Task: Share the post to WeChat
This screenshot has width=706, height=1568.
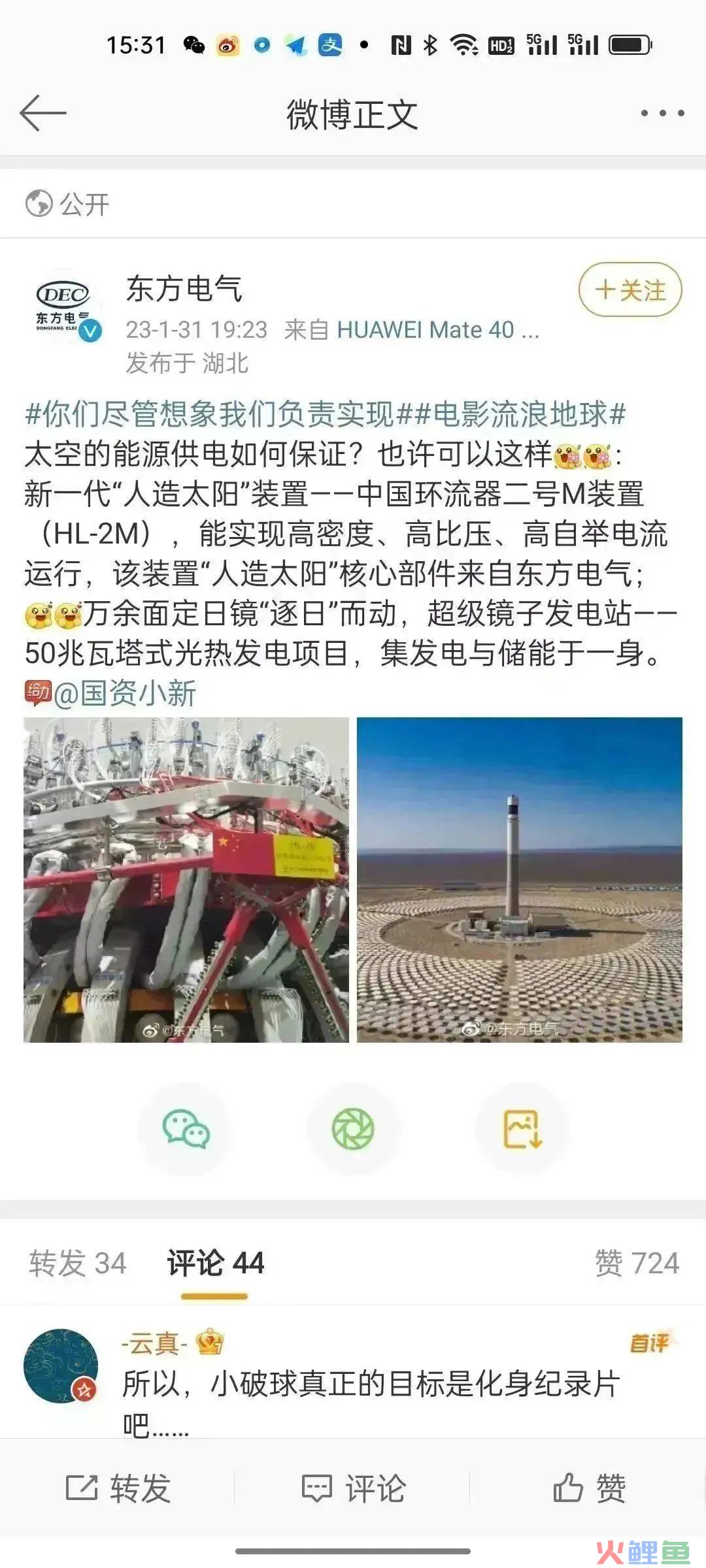Action: (186, 1128)
